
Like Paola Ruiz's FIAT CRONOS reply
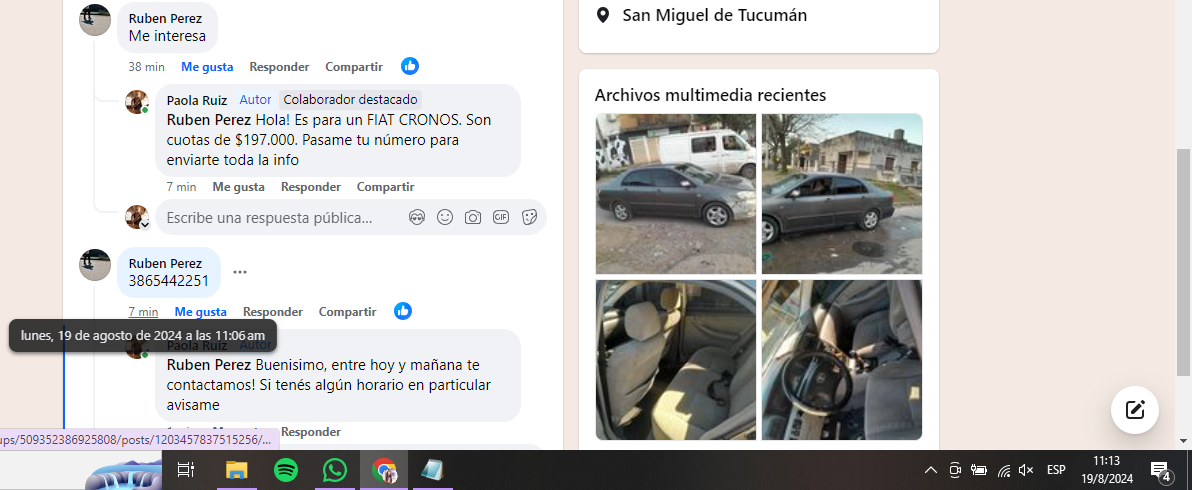(238, 187)
